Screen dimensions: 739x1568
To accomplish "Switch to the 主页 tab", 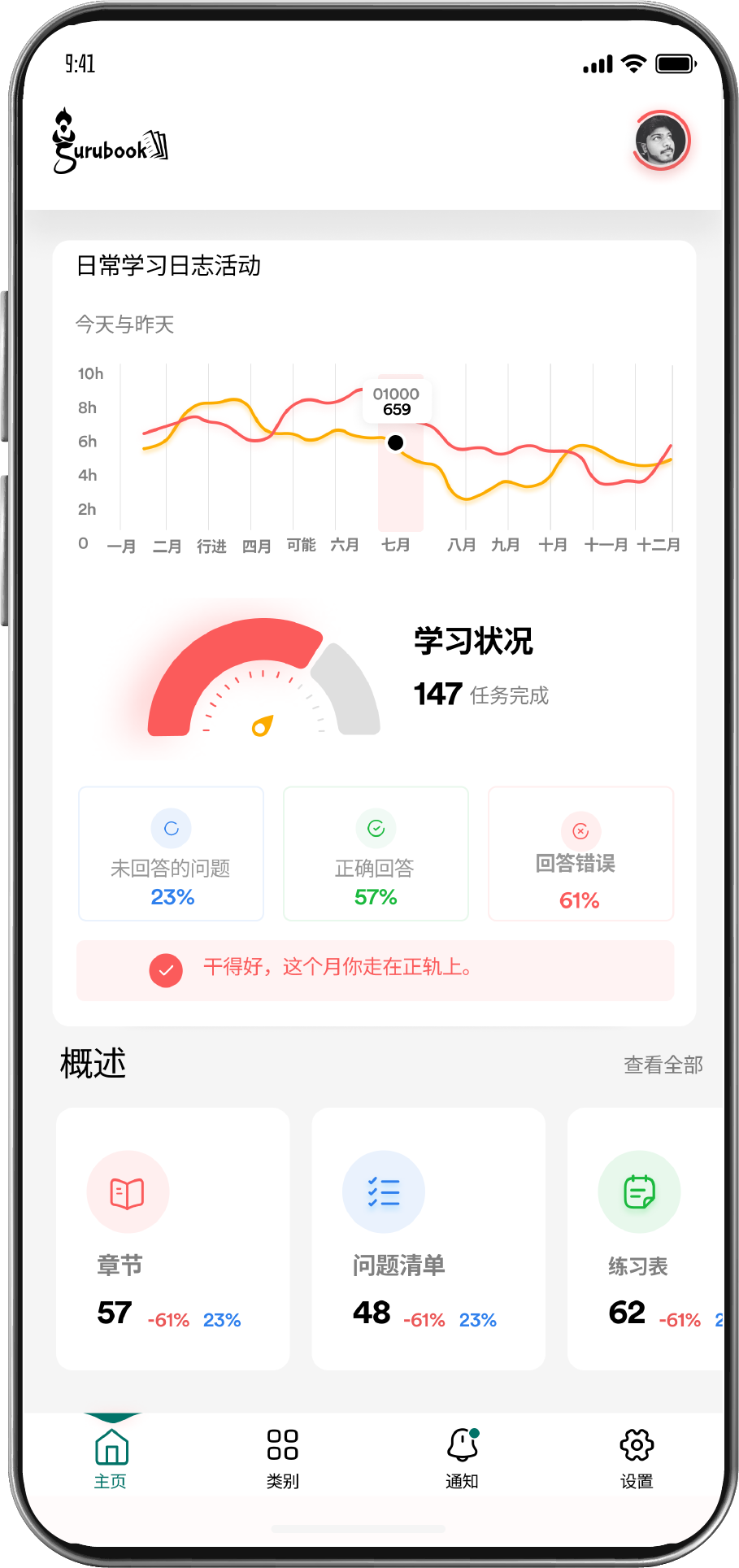I will [x=111, y=1457].
